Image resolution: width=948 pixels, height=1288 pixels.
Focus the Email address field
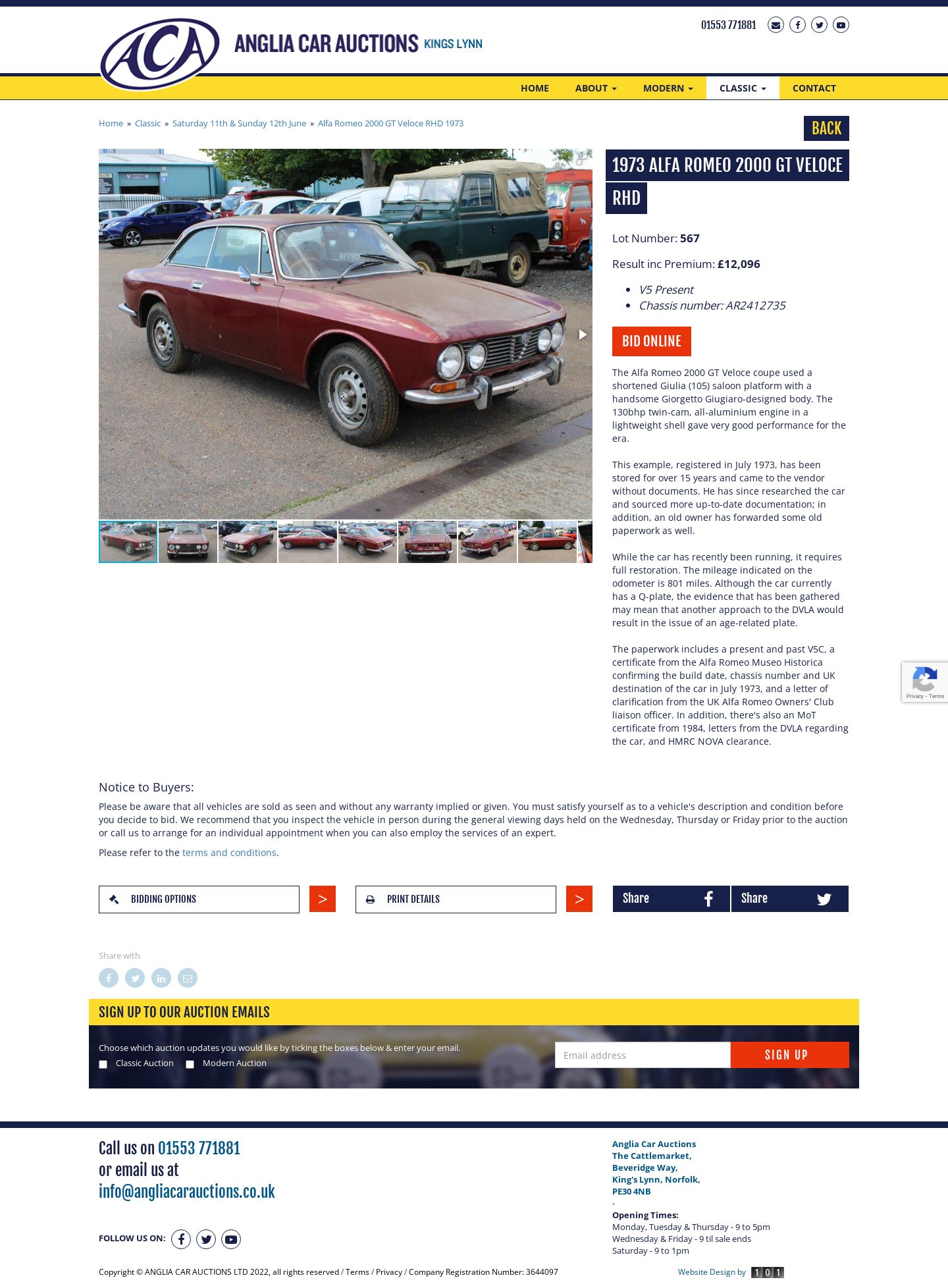[x=642, y=1055]
